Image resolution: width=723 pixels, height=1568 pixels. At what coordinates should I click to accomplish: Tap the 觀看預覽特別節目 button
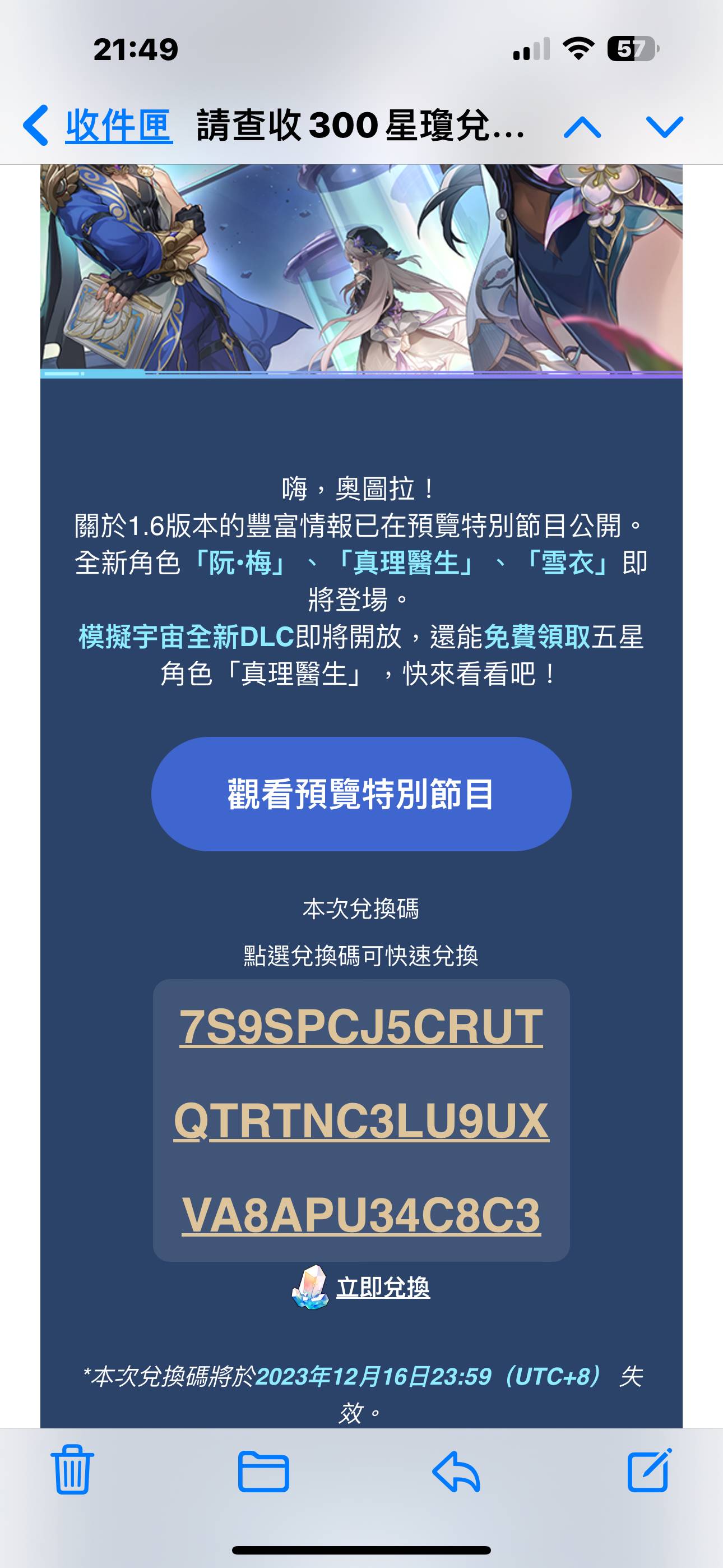(x=361, y=794)
